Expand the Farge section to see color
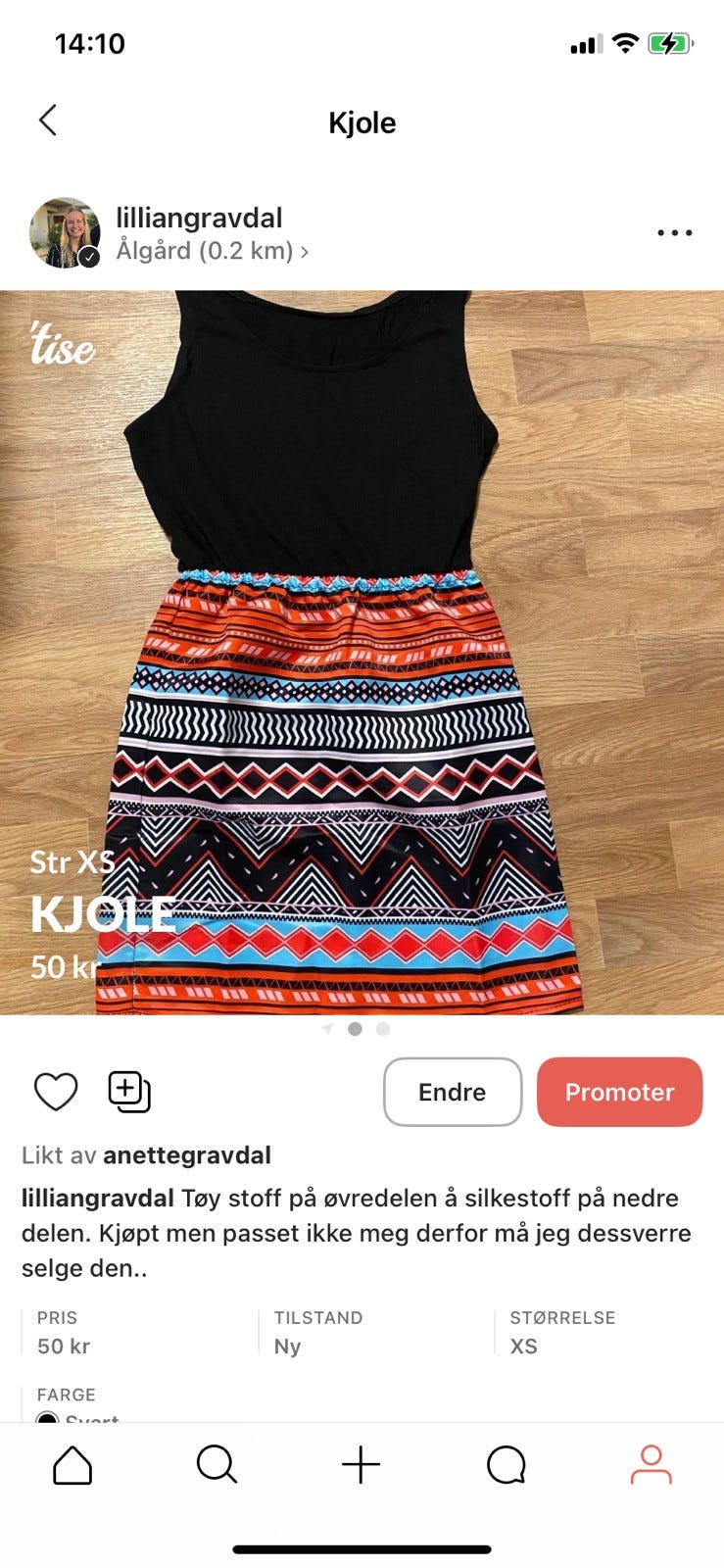724x1568 pixels. pos(66,1395)
